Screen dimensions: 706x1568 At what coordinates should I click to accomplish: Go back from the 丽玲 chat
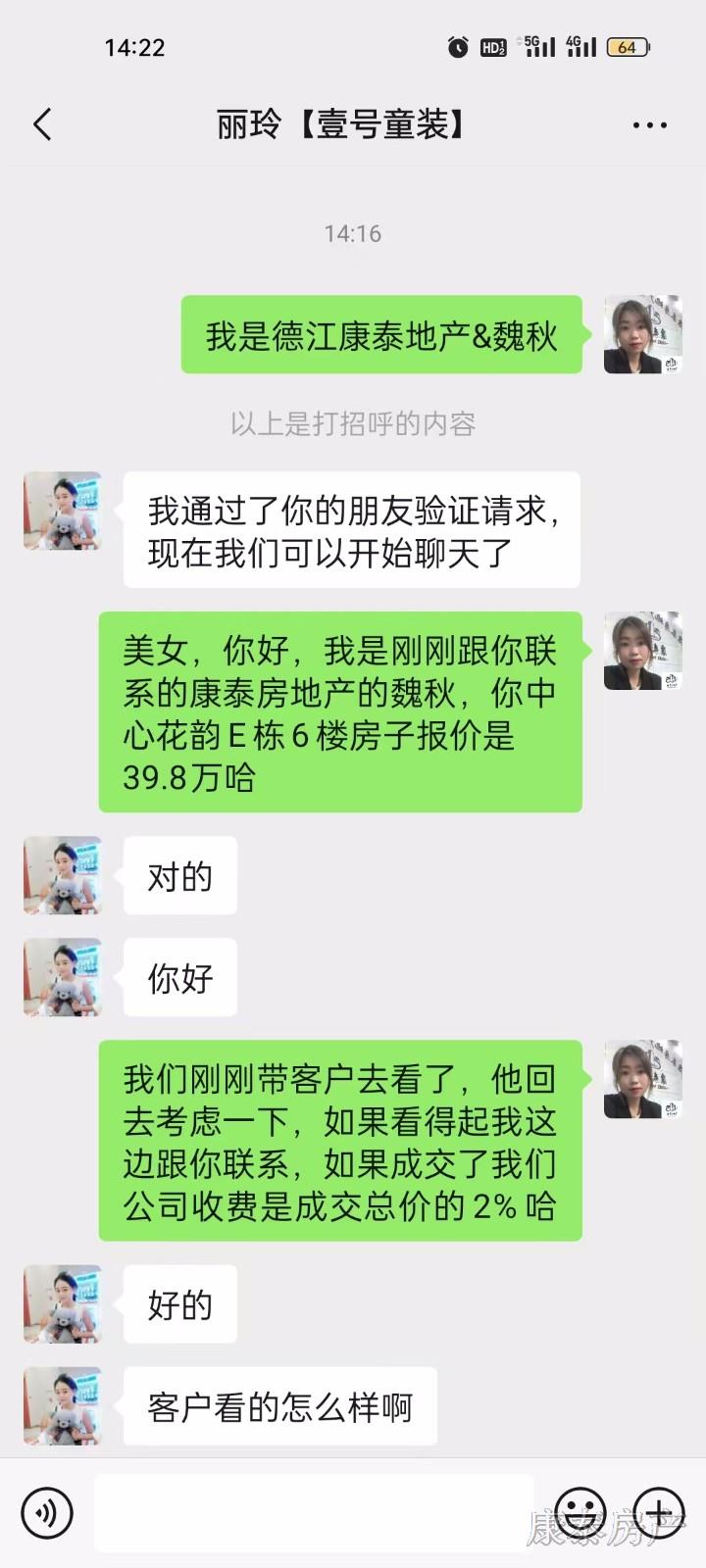click(42, 125)
